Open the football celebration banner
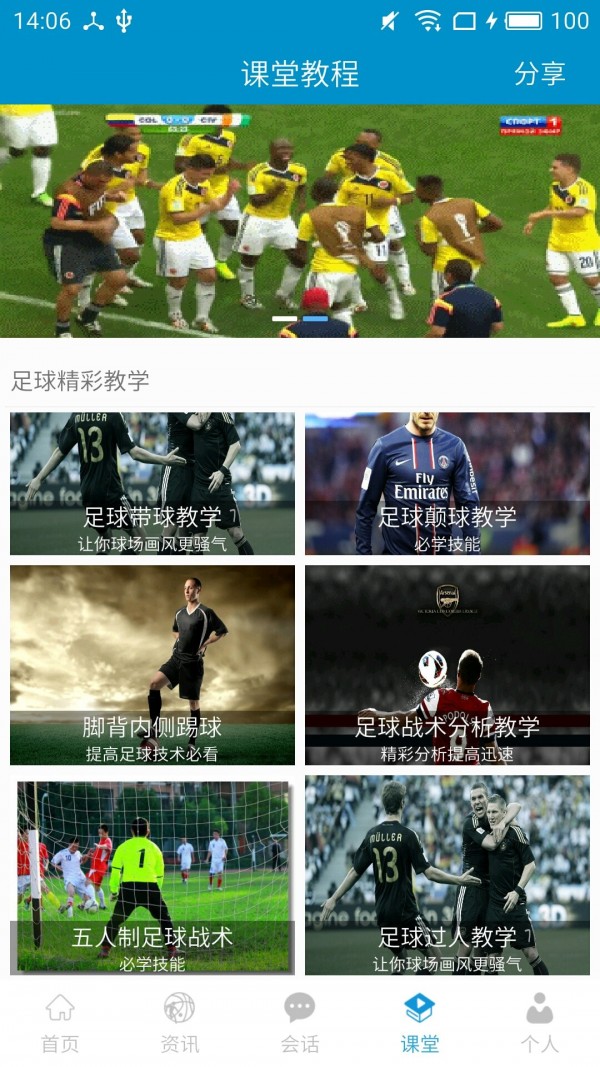The width and height of the screenshot is (600, 1067). (300, 220)
